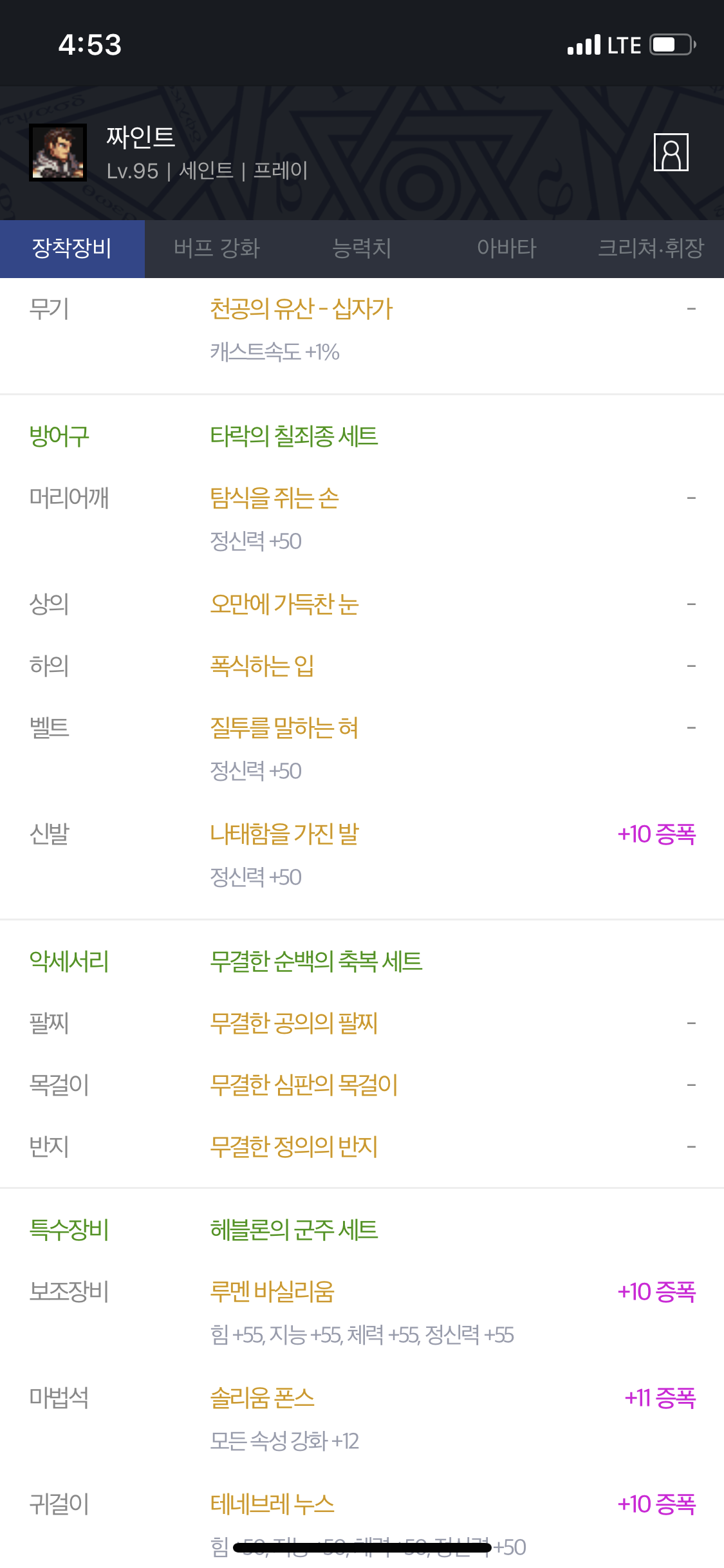Open sub equipment 루멘 바실리움

click(272, 1292)
